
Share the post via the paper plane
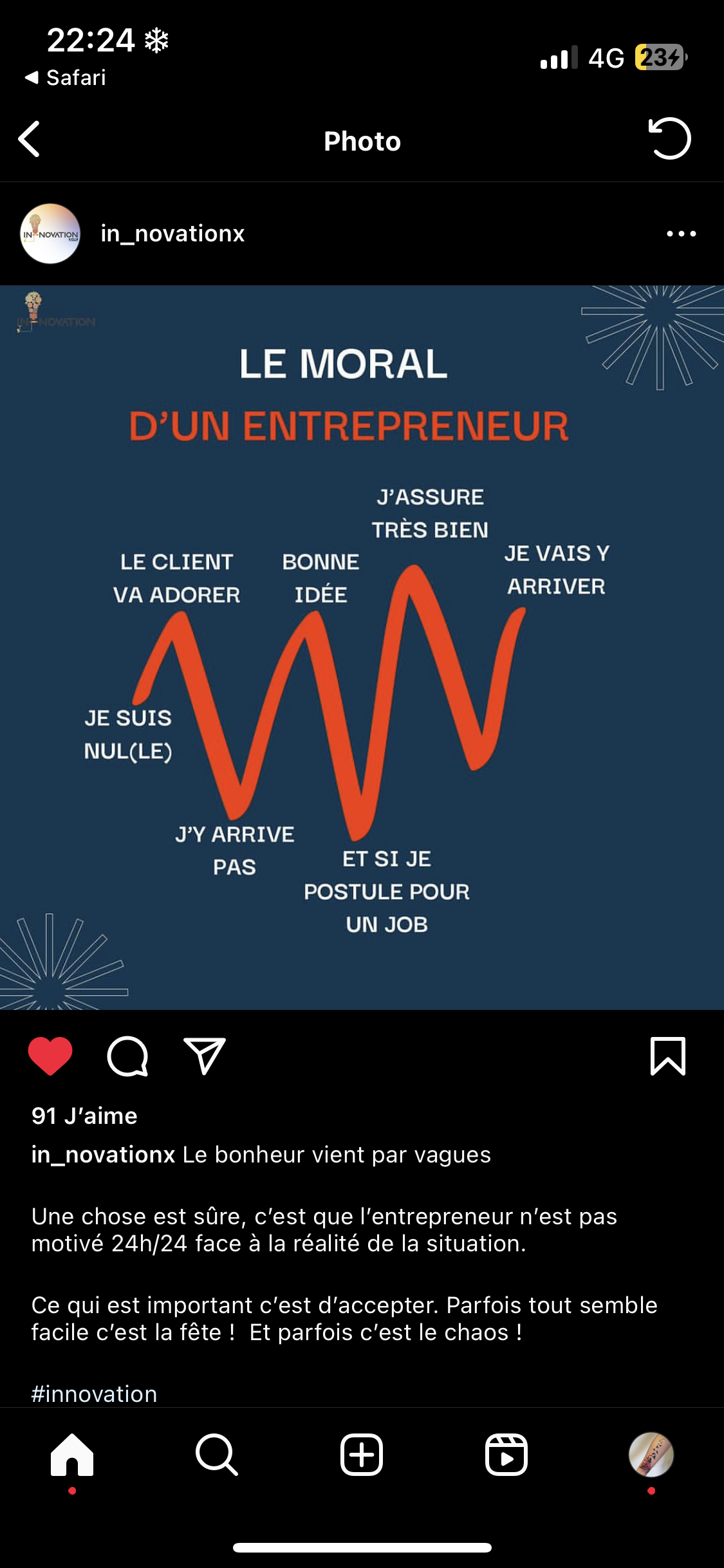[x=205, y=1056]
